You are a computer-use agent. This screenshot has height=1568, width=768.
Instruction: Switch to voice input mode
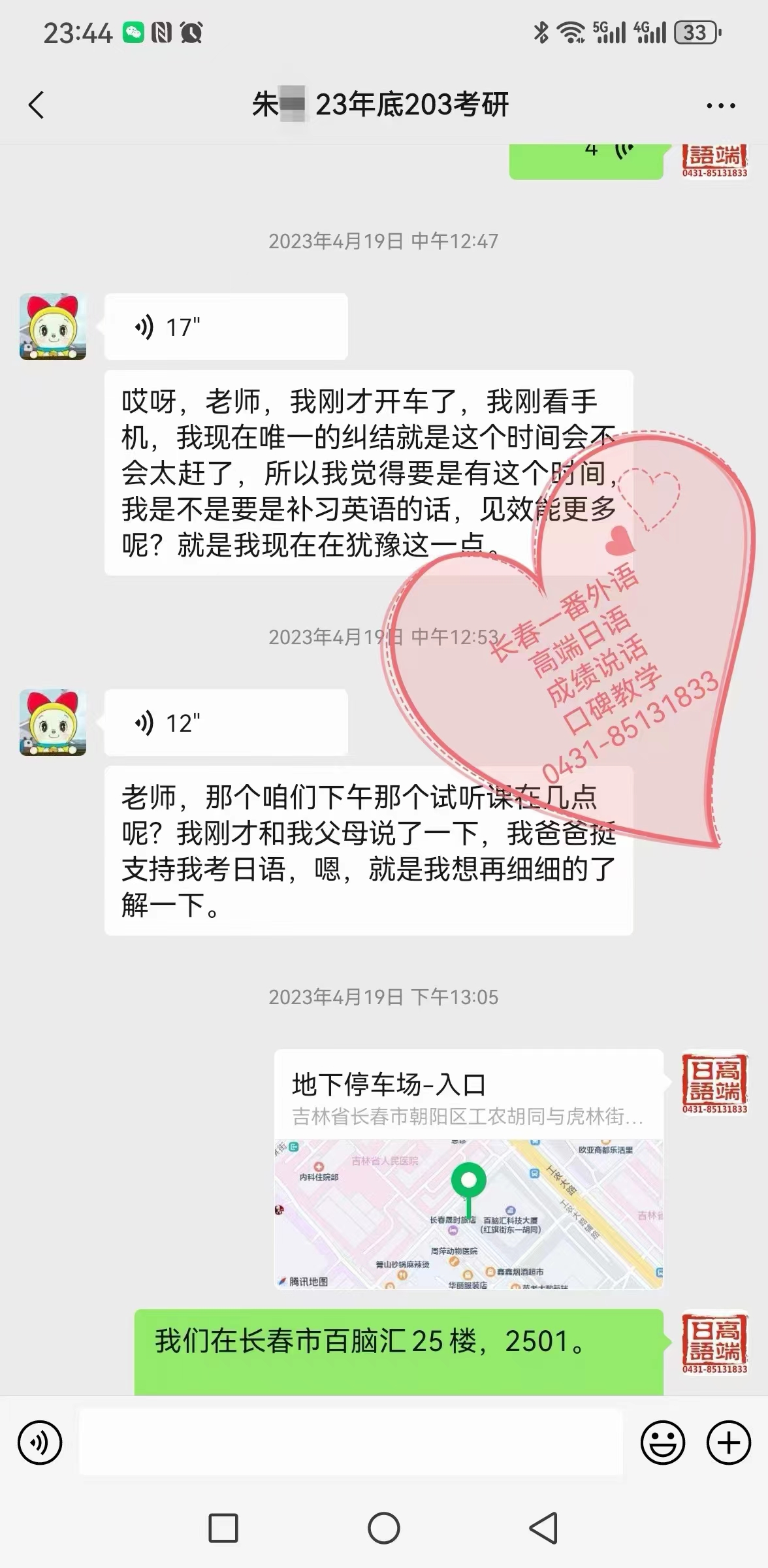(x=40, y=1443)
